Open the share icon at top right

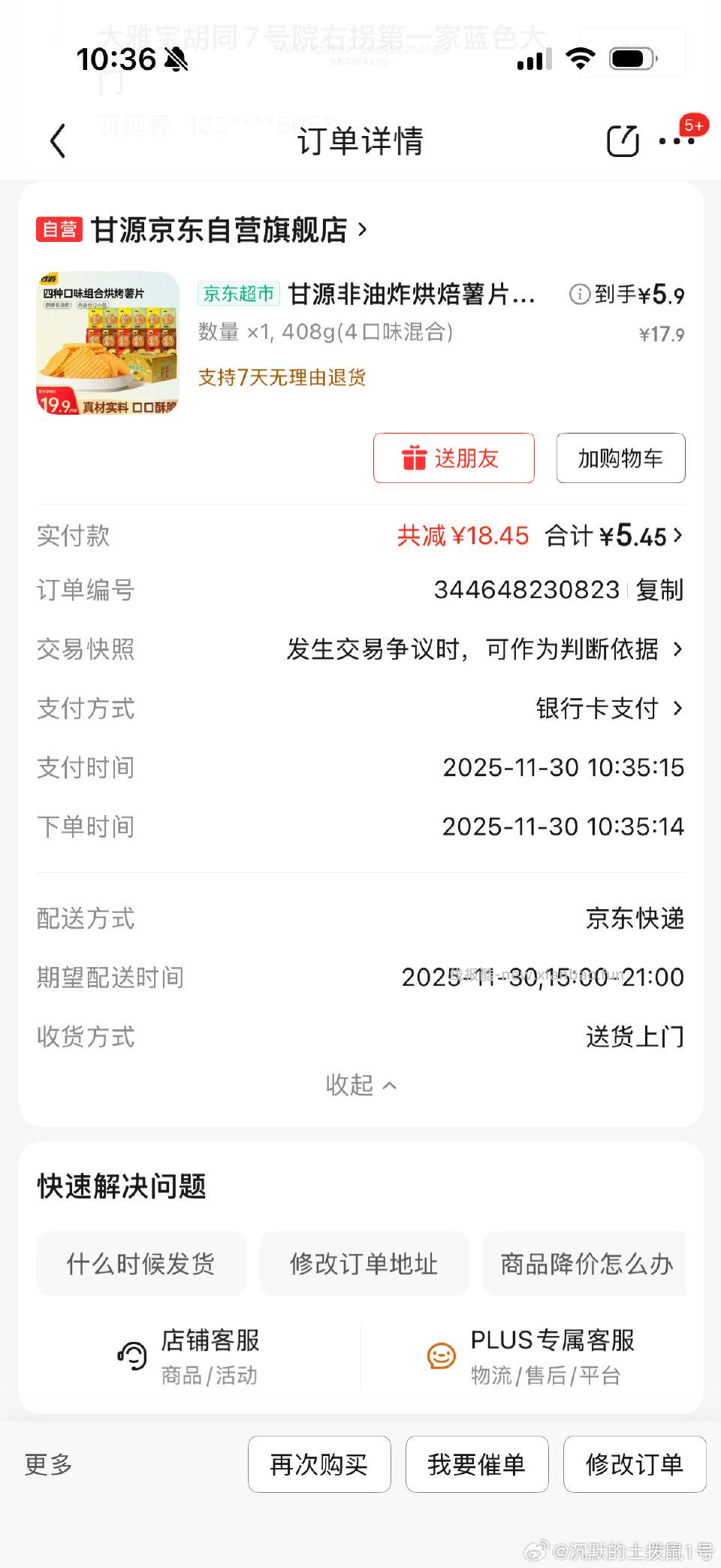click(x=623, y=141)
